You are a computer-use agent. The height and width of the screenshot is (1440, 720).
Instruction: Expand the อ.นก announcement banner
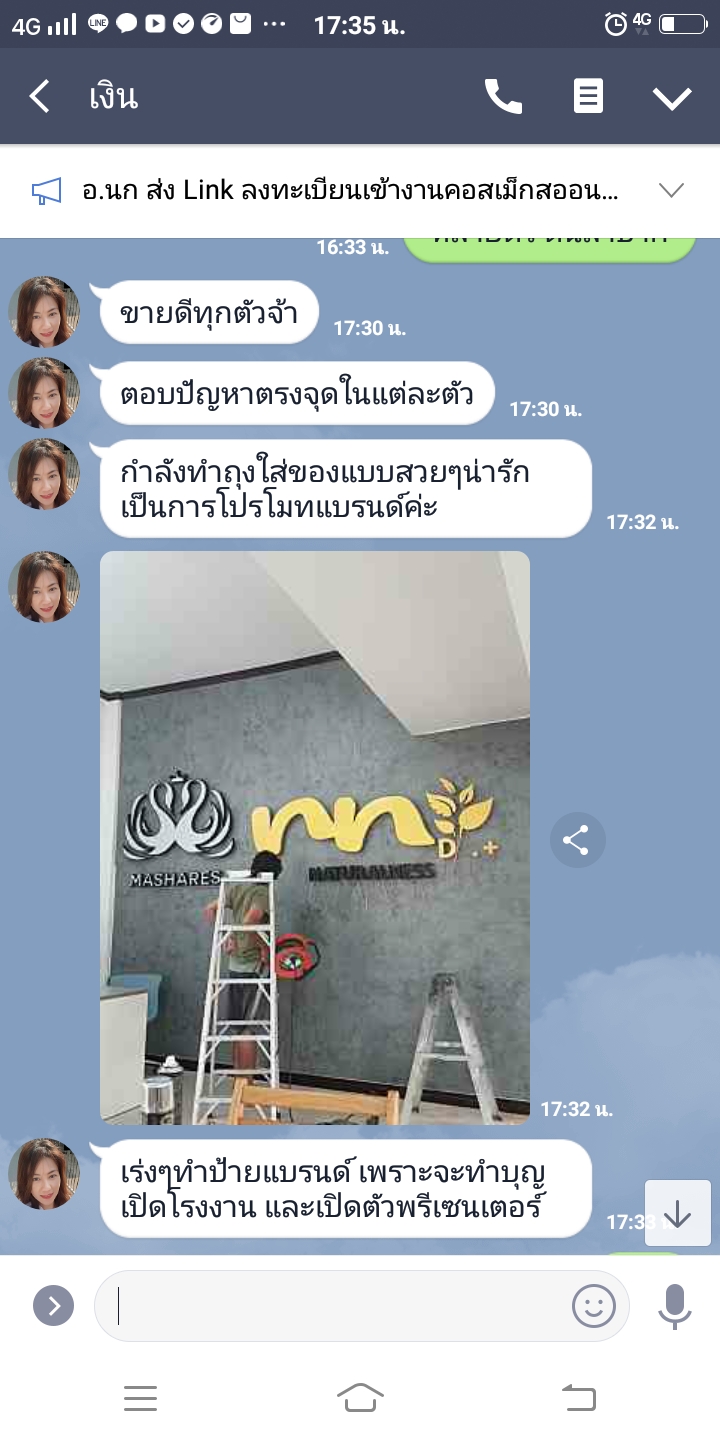pyautogui.click(x=671, y=190)
